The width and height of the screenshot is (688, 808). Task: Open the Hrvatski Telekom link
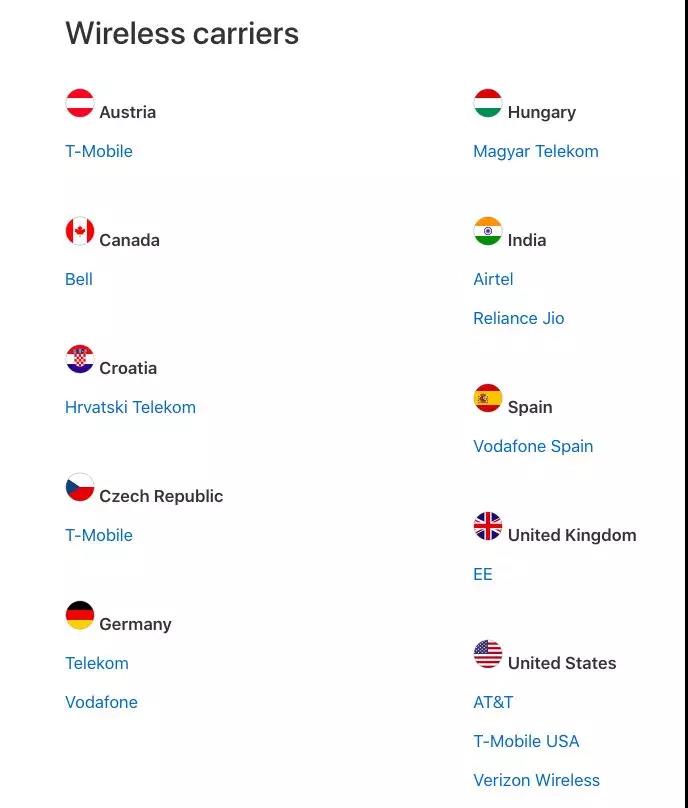pos(130,407)
